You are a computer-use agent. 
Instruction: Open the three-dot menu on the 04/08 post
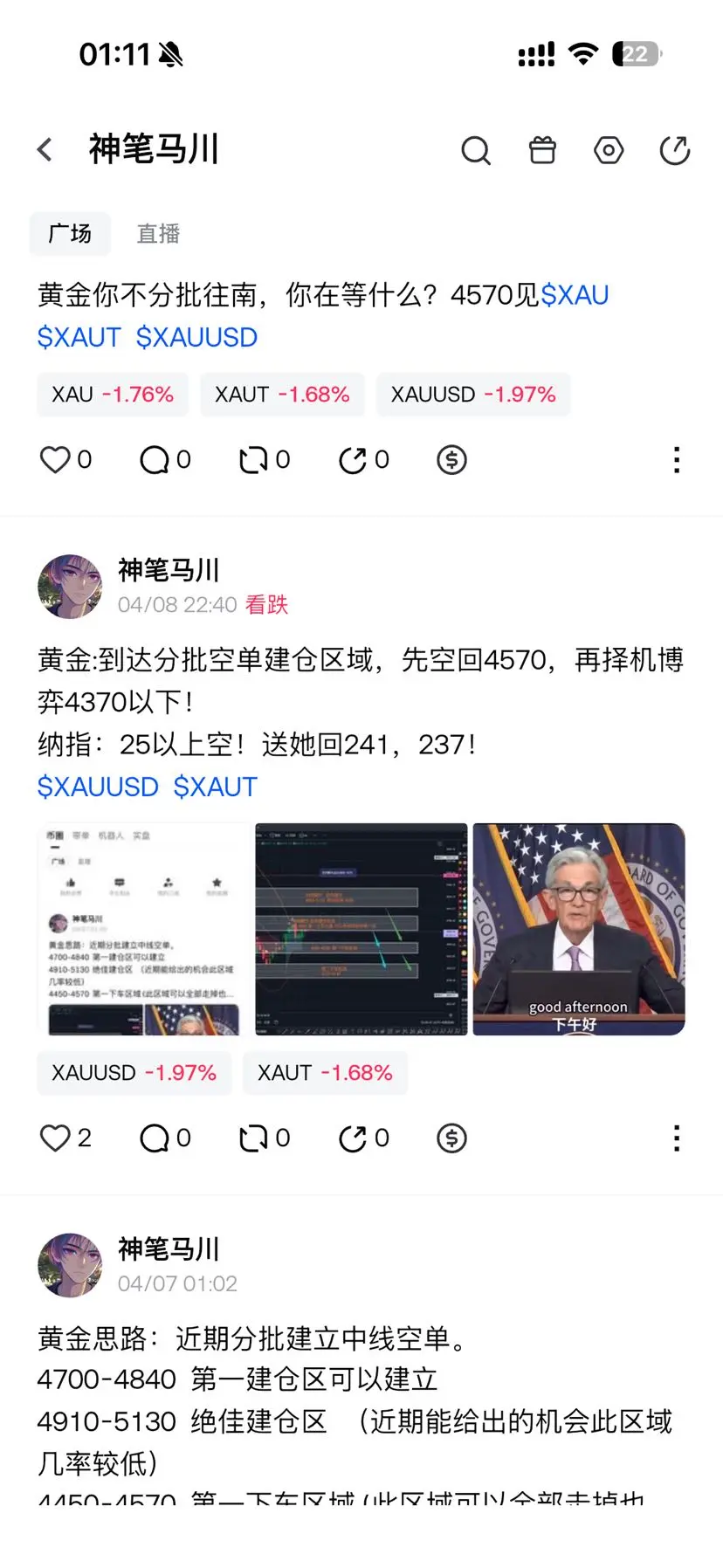click(677, 1138)
